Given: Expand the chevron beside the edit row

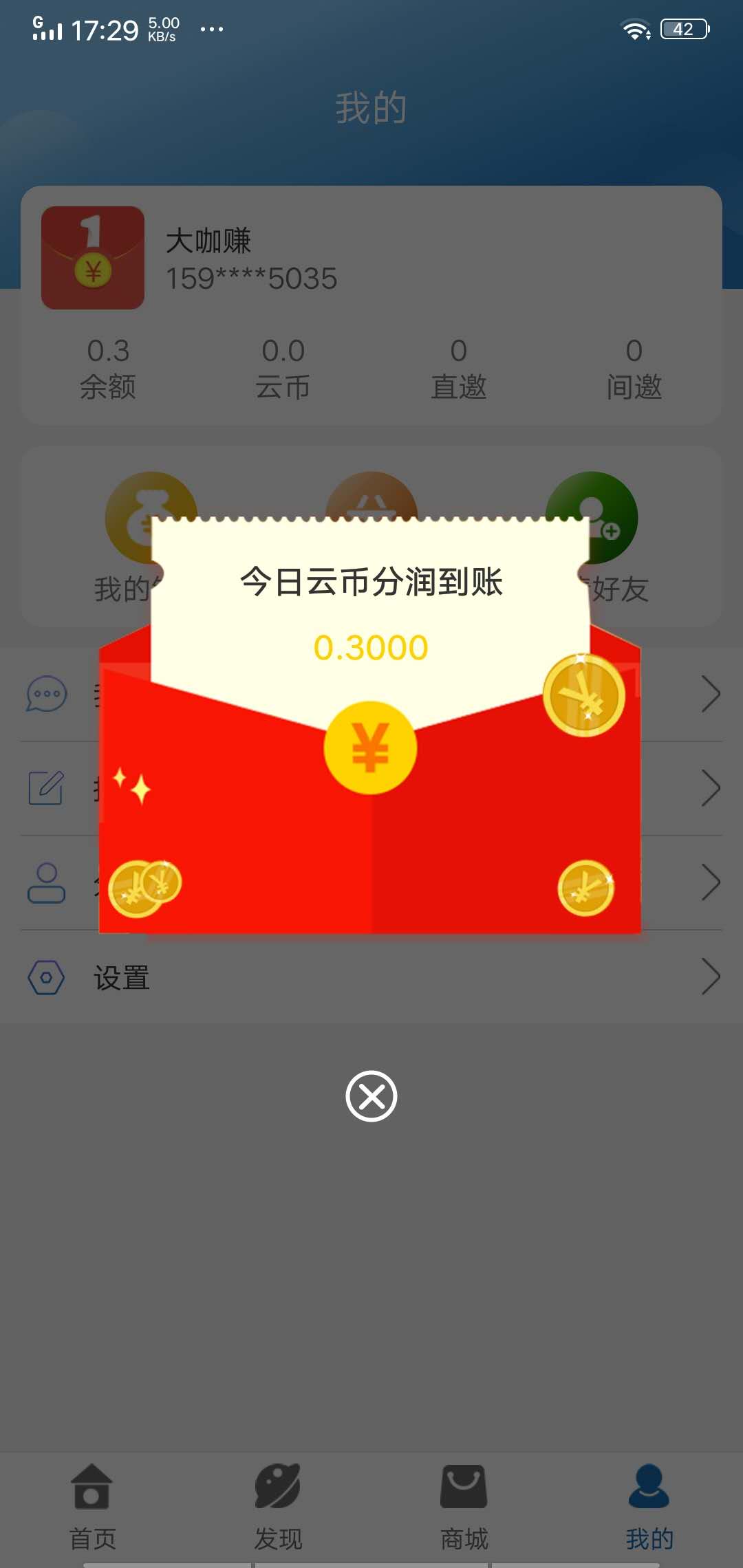Looking at the screenshot, I should point(712,789).
